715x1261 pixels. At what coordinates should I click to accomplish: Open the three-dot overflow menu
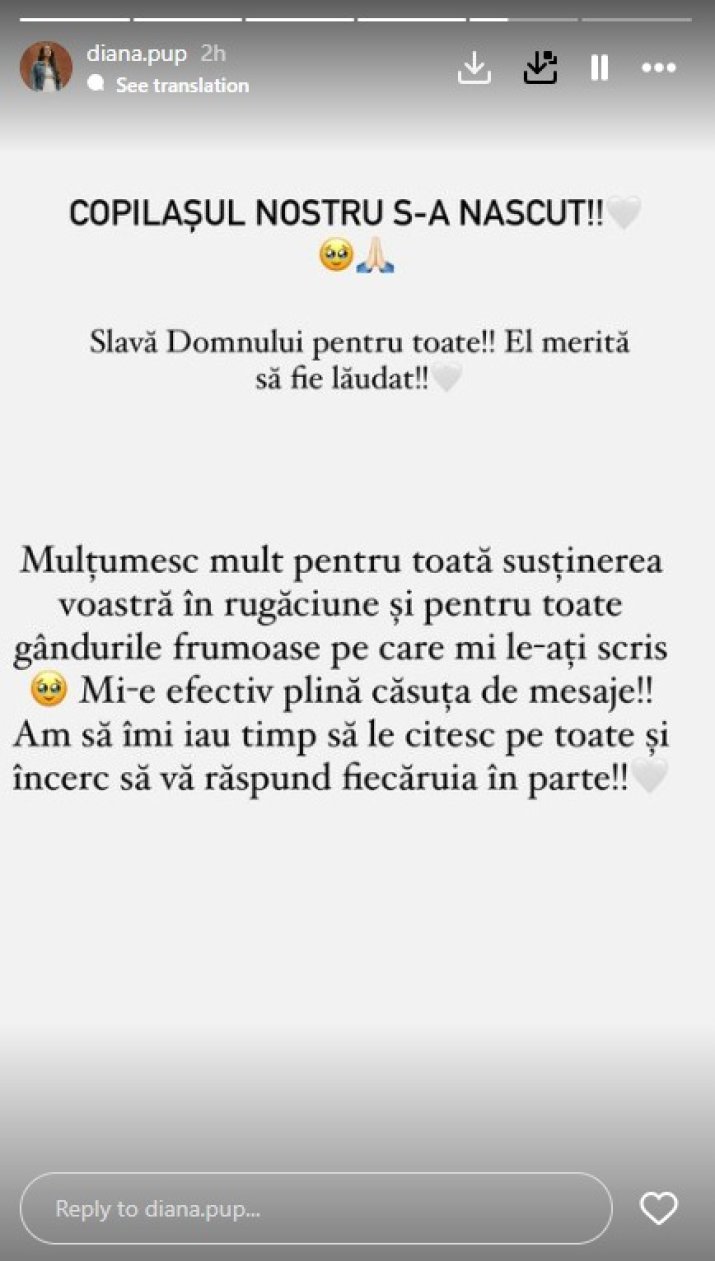click(659, 67)
